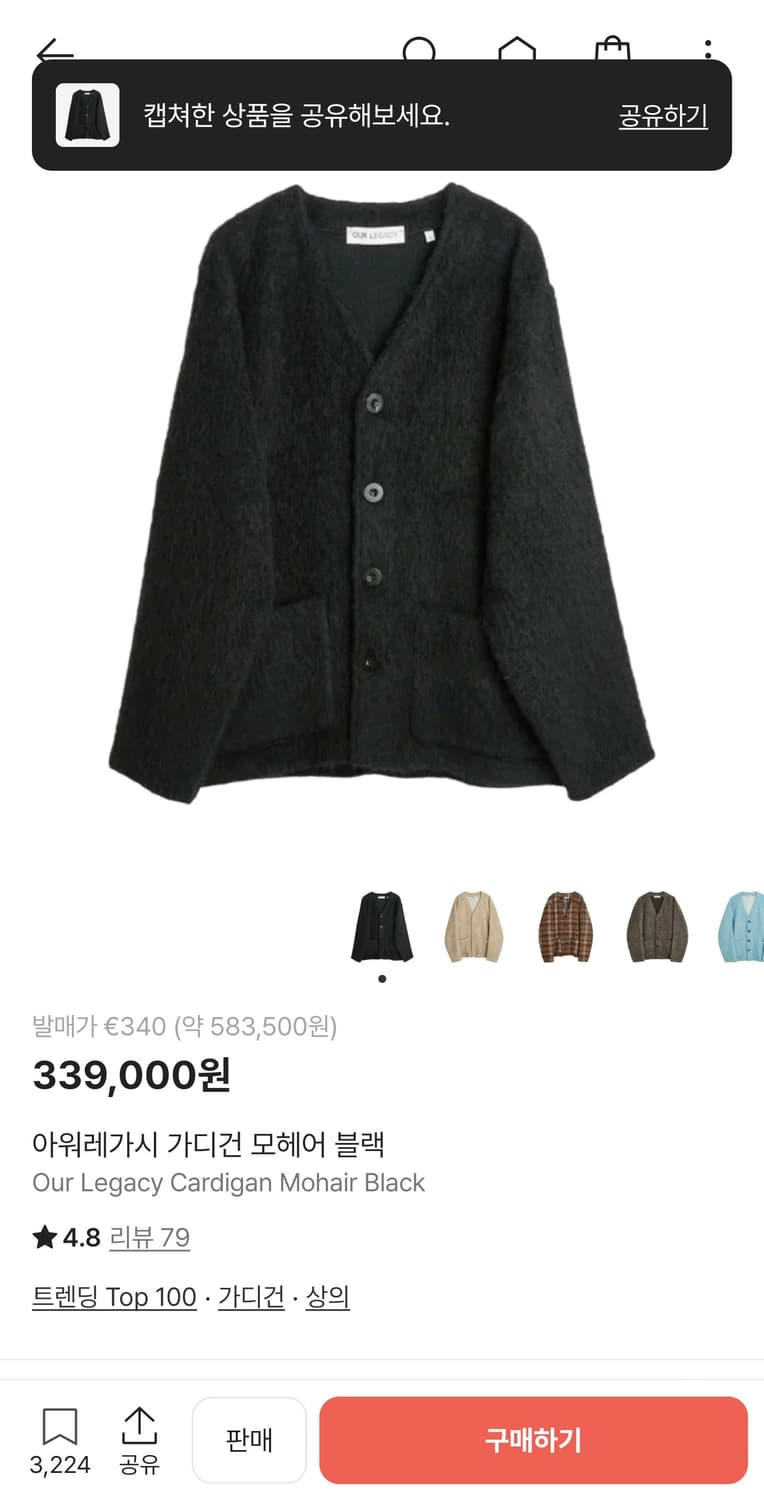Open the 가디건 category link
Viewport: 764px width, 1500px height.
(251, 1296)
